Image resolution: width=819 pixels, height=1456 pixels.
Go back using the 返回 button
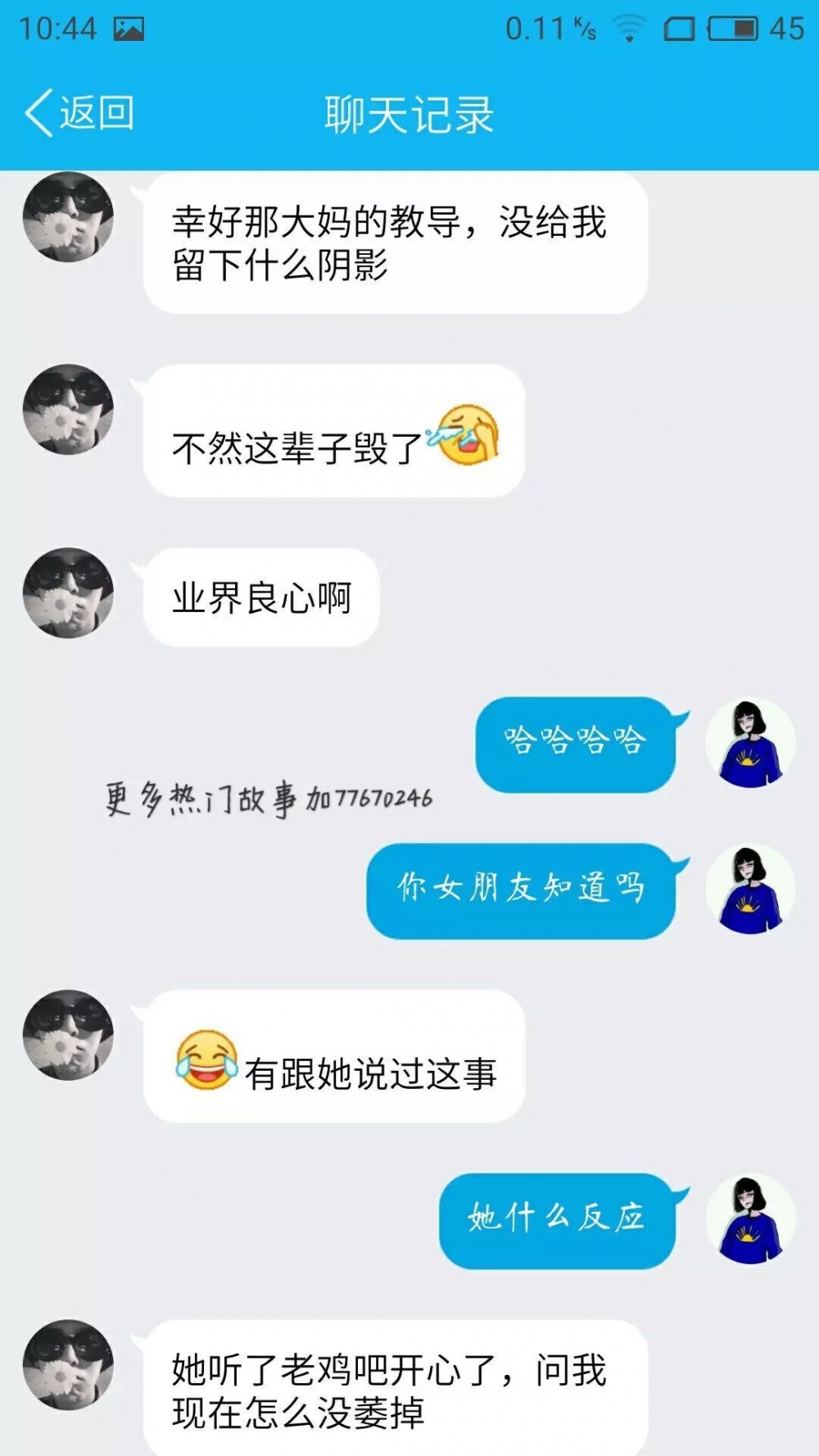(x=79, y=113)
